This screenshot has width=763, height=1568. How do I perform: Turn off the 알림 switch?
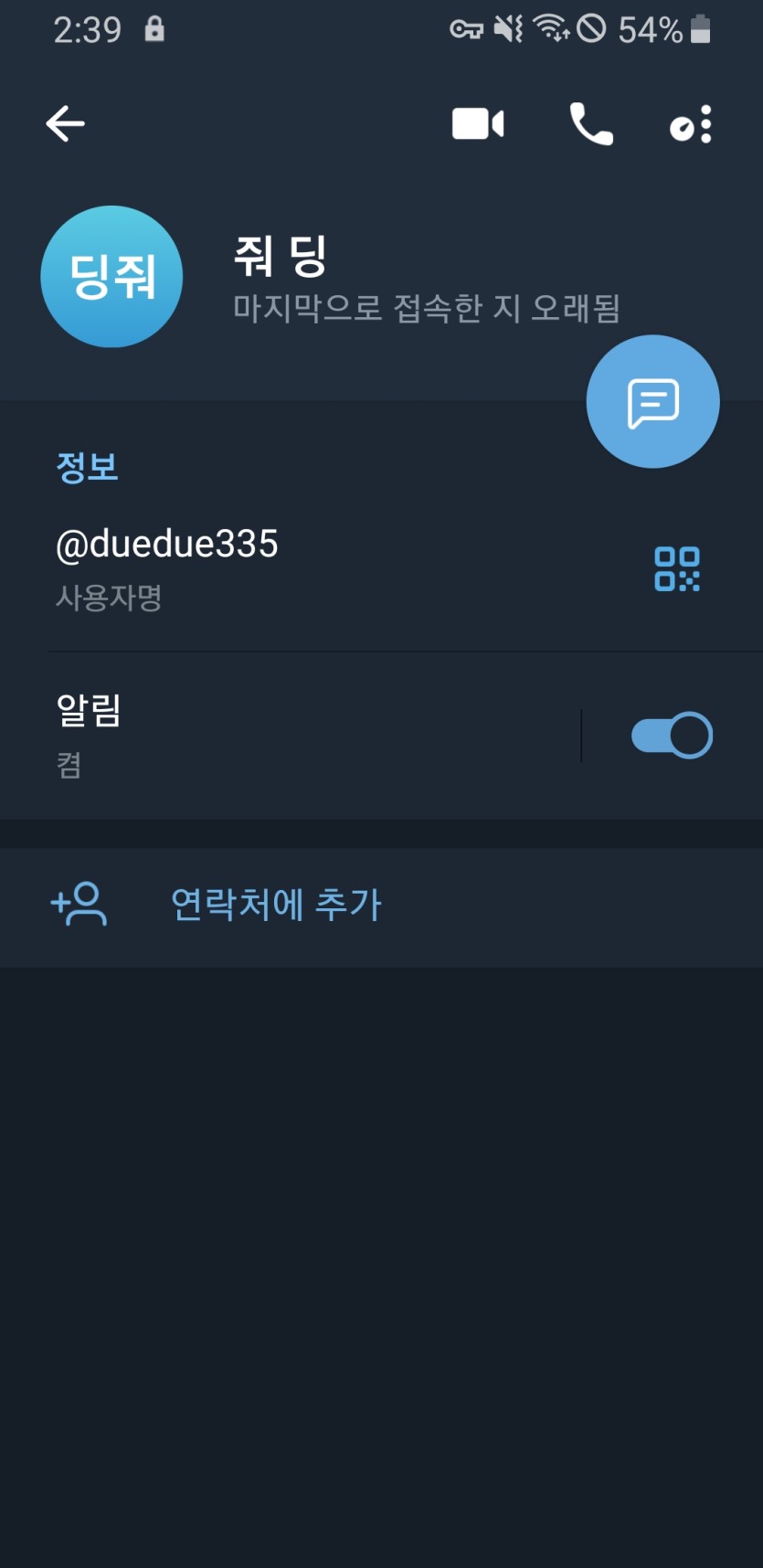(x=672, y=735)
